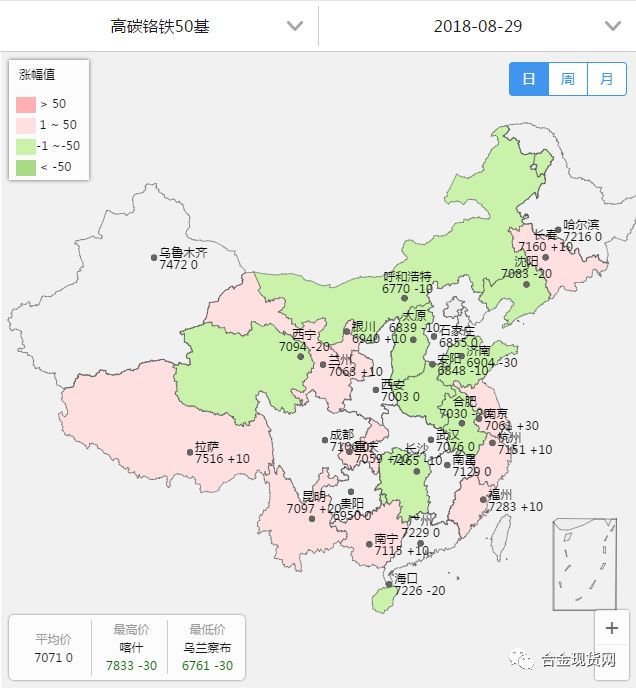Screen dimensions: 636x688
Task: Open the 2018-08-29 date picker
Action: pos(478,26)
